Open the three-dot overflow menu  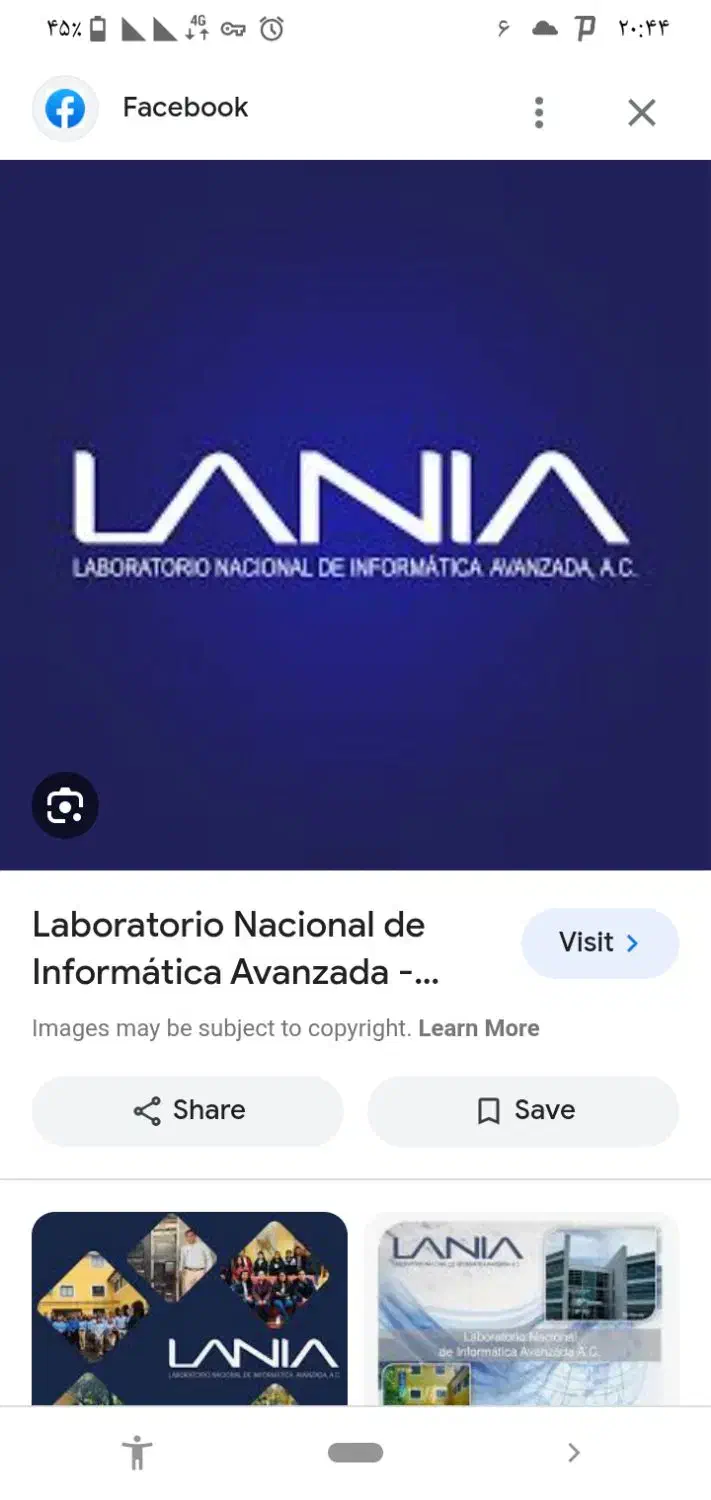click(539, 112)
